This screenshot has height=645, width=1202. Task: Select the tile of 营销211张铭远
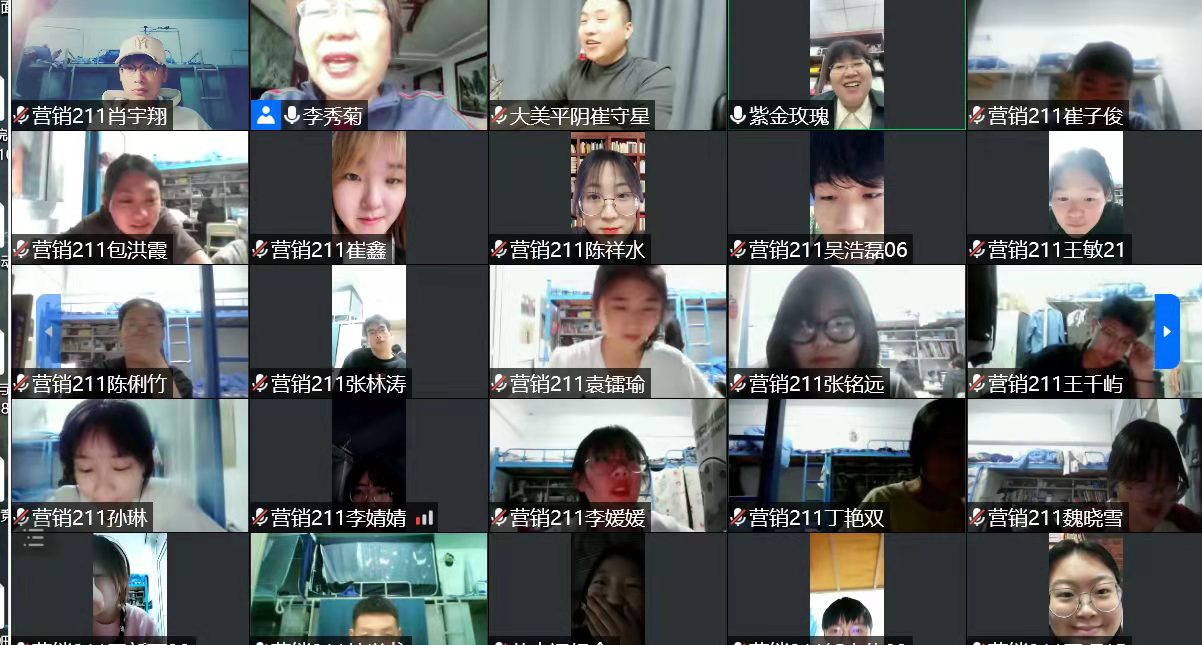846,330
